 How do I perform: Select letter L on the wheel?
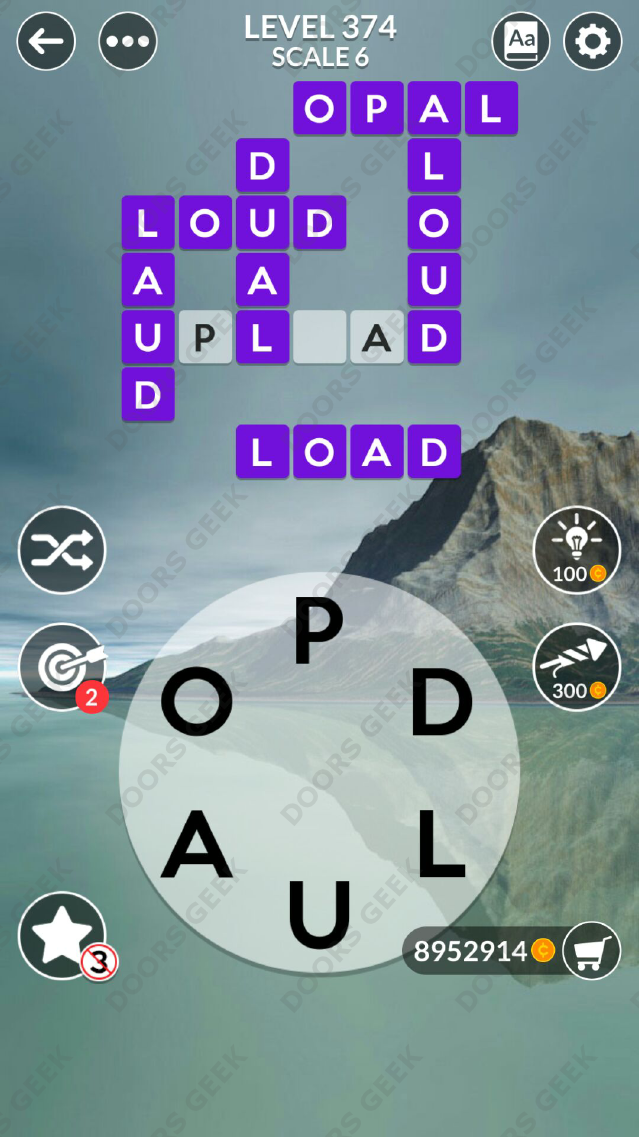[441, 845]
